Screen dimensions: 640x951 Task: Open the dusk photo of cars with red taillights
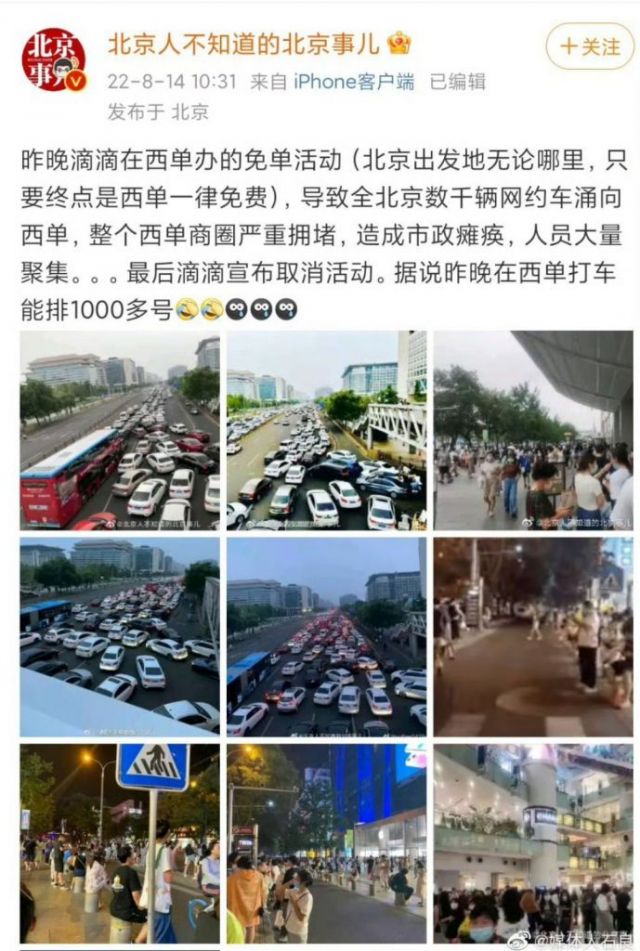(x=326, y=637)
